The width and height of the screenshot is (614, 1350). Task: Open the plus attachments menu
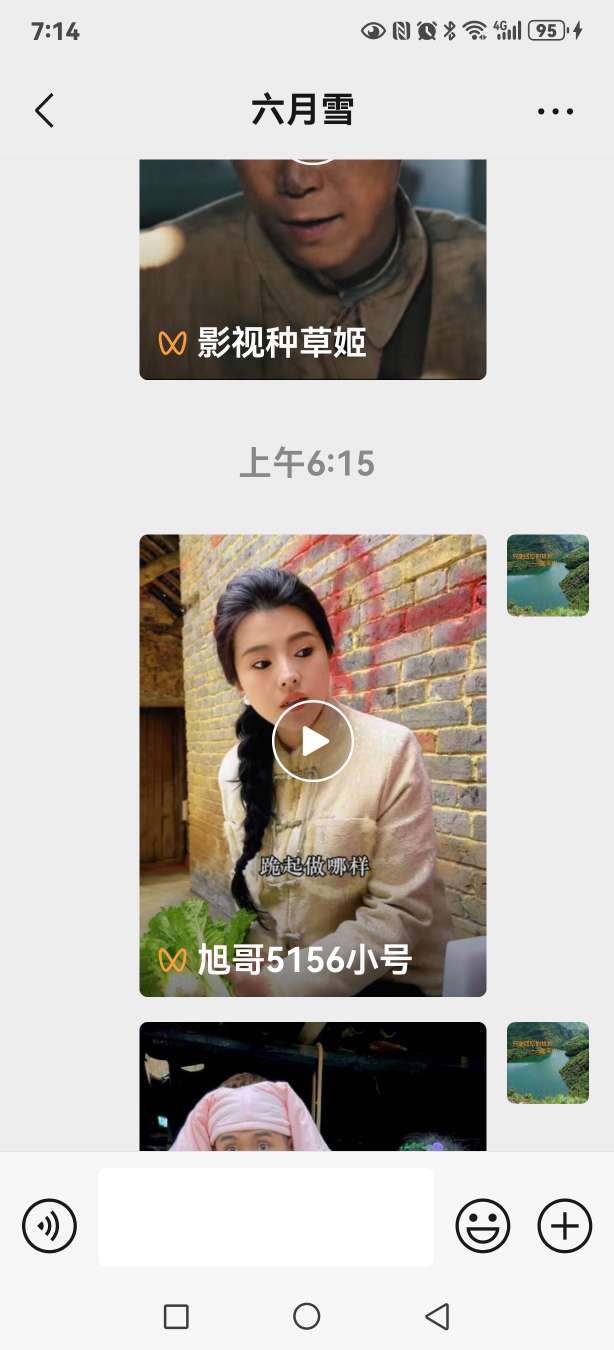(565, 1225)
